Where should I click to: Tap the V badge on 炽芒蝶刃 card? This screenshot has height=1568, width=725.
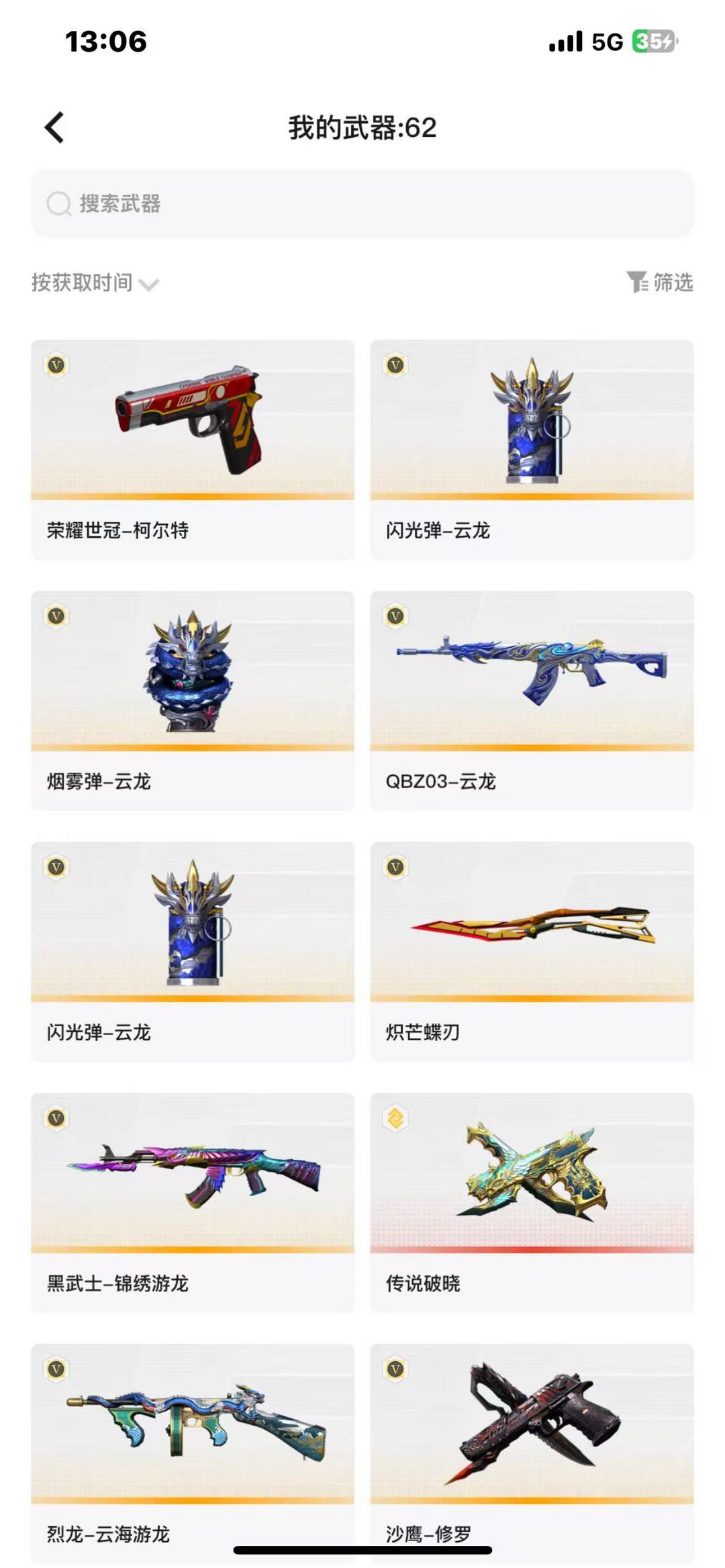[395, 866]
